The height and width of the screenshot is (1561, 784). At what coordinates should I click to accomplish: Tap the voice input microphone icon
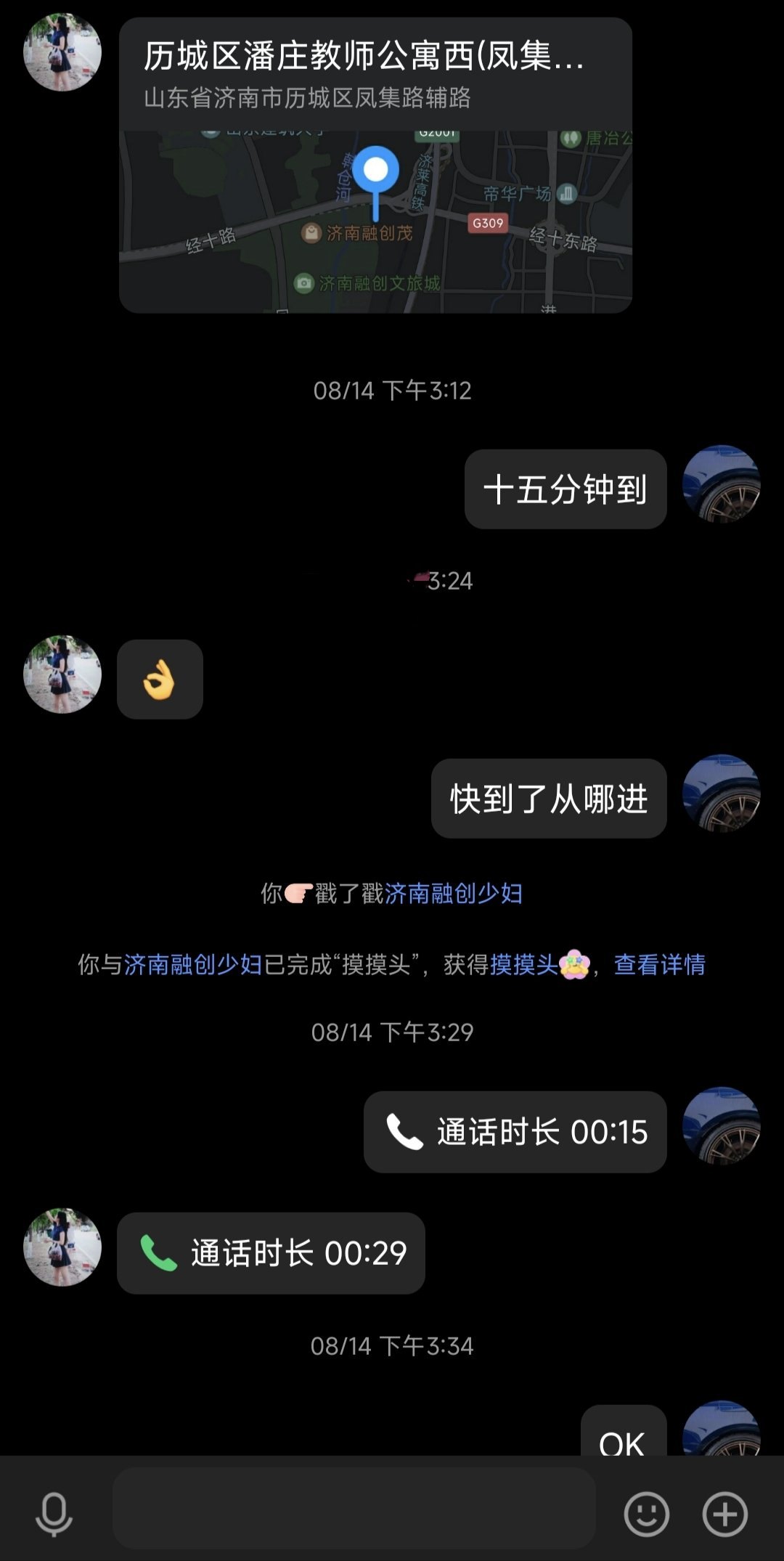click(x=54, y=1514)
